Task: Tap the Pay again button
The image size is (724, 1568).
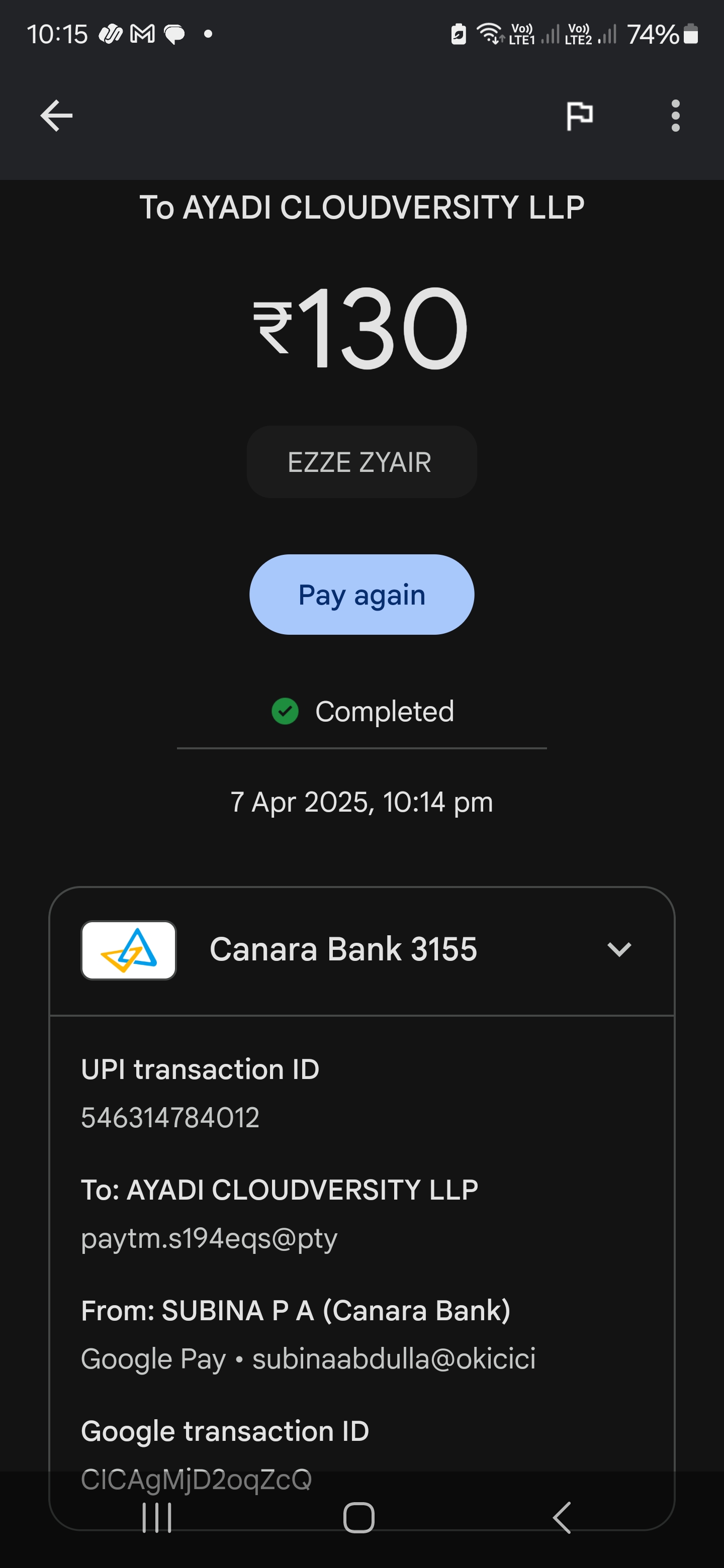Action: [361, 595]
